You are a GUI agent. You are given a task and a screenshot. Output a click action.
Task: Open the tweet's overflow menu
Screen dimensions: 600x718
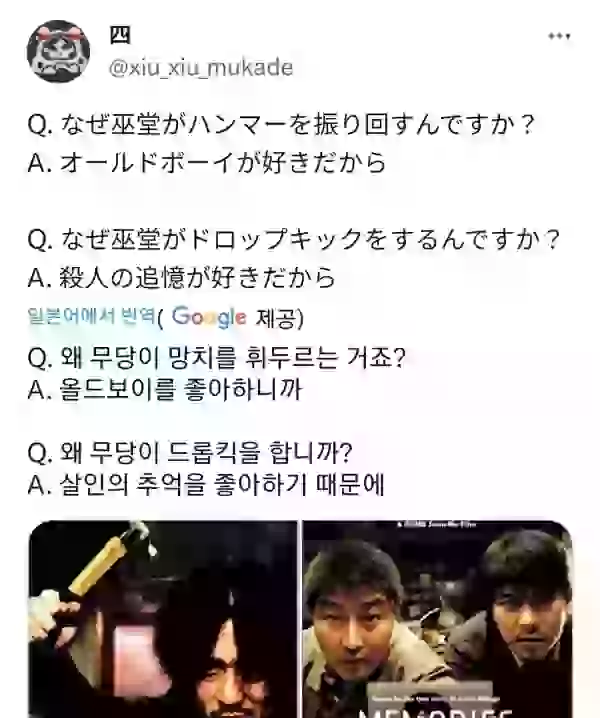click(558, 37)
